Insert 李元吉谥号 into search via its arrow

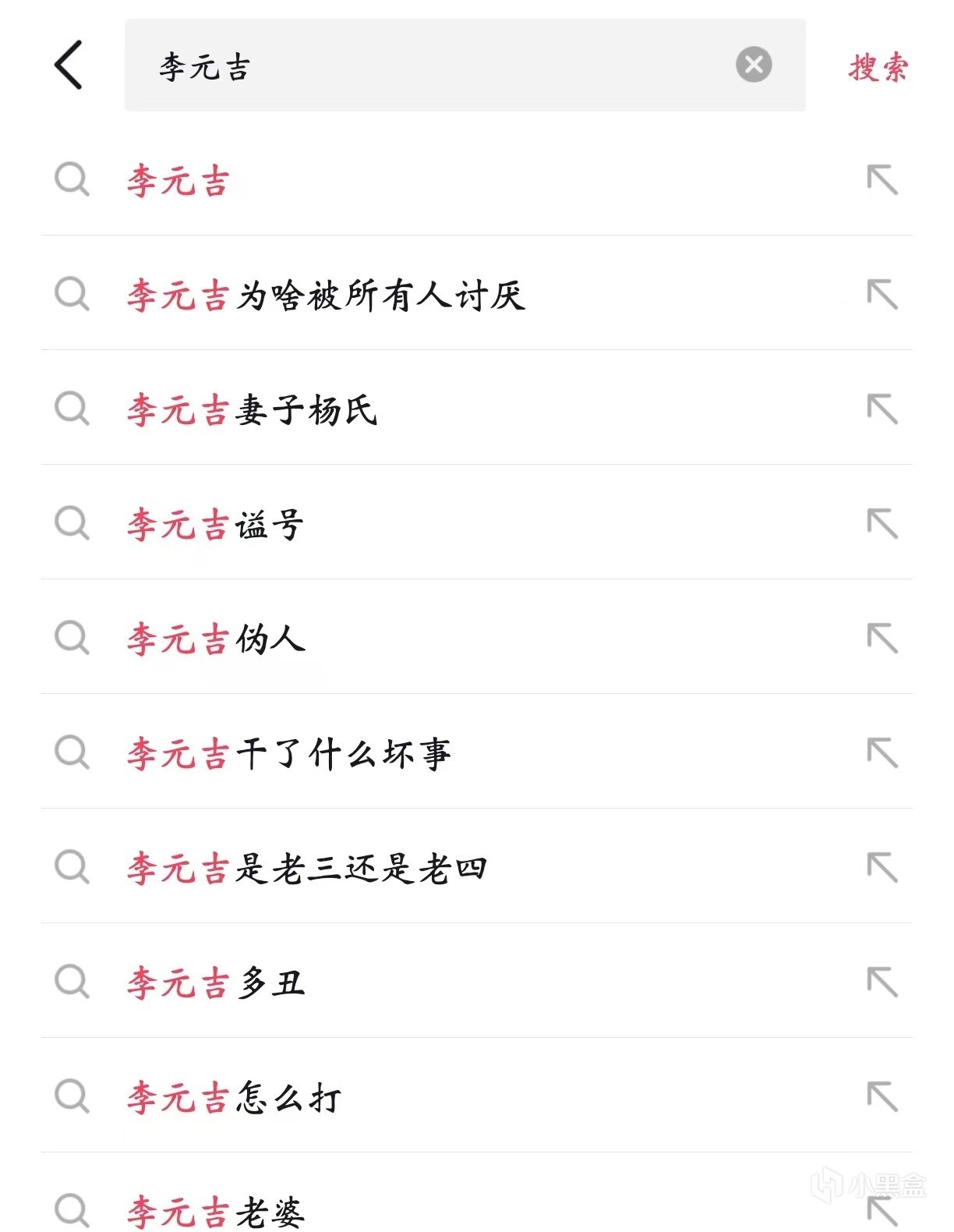pyautogui.click(x=882, y=525)
